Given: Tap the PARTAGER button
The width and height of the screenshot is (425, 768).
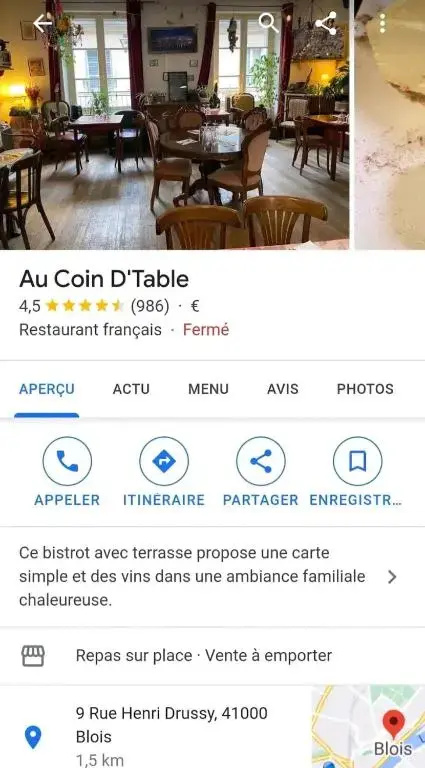Looking at the screenshot, I should (260, 472).
